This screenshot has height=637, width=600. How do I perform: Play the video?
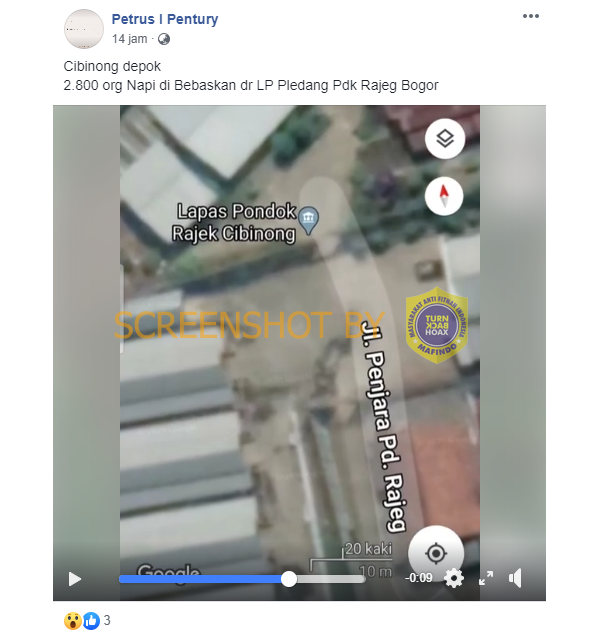point(75,578)
